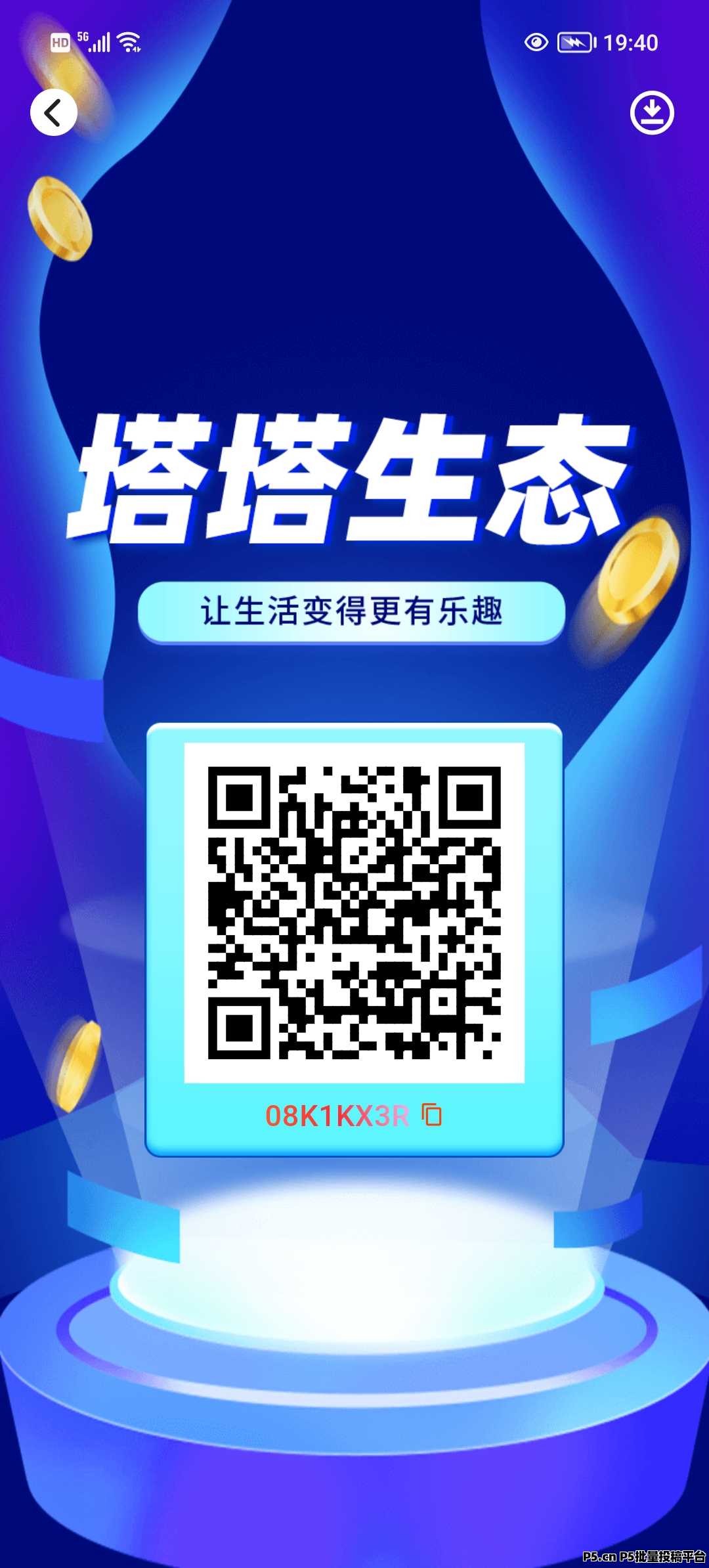Copy the invite code 08K1KX3R
This screenshot has height=1568, width=709.
tap(432, 1114)
